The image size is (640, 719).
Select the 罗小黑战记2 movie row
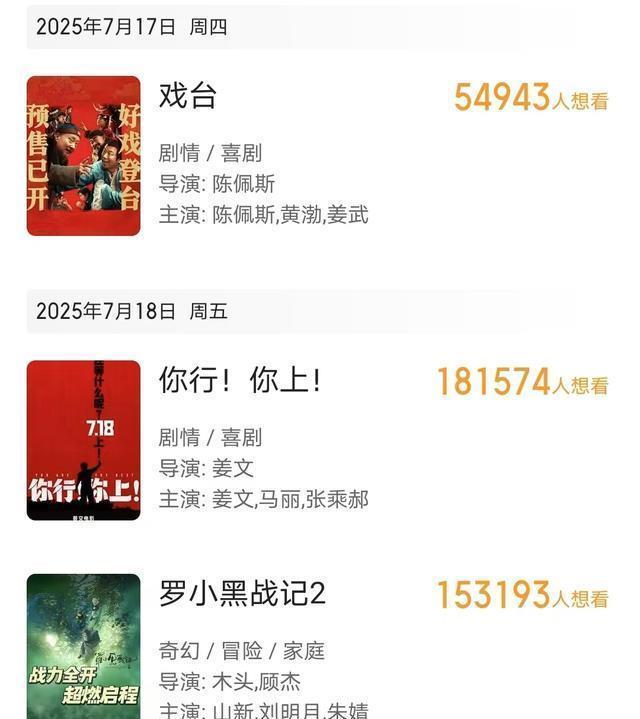tap(242, 594)
